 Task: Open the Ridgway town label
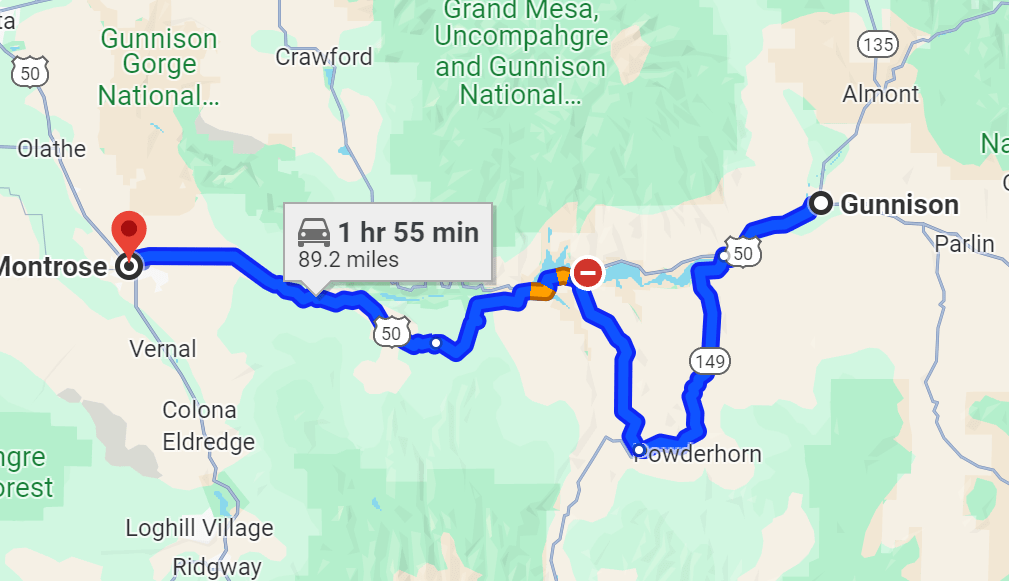(217, 567)
